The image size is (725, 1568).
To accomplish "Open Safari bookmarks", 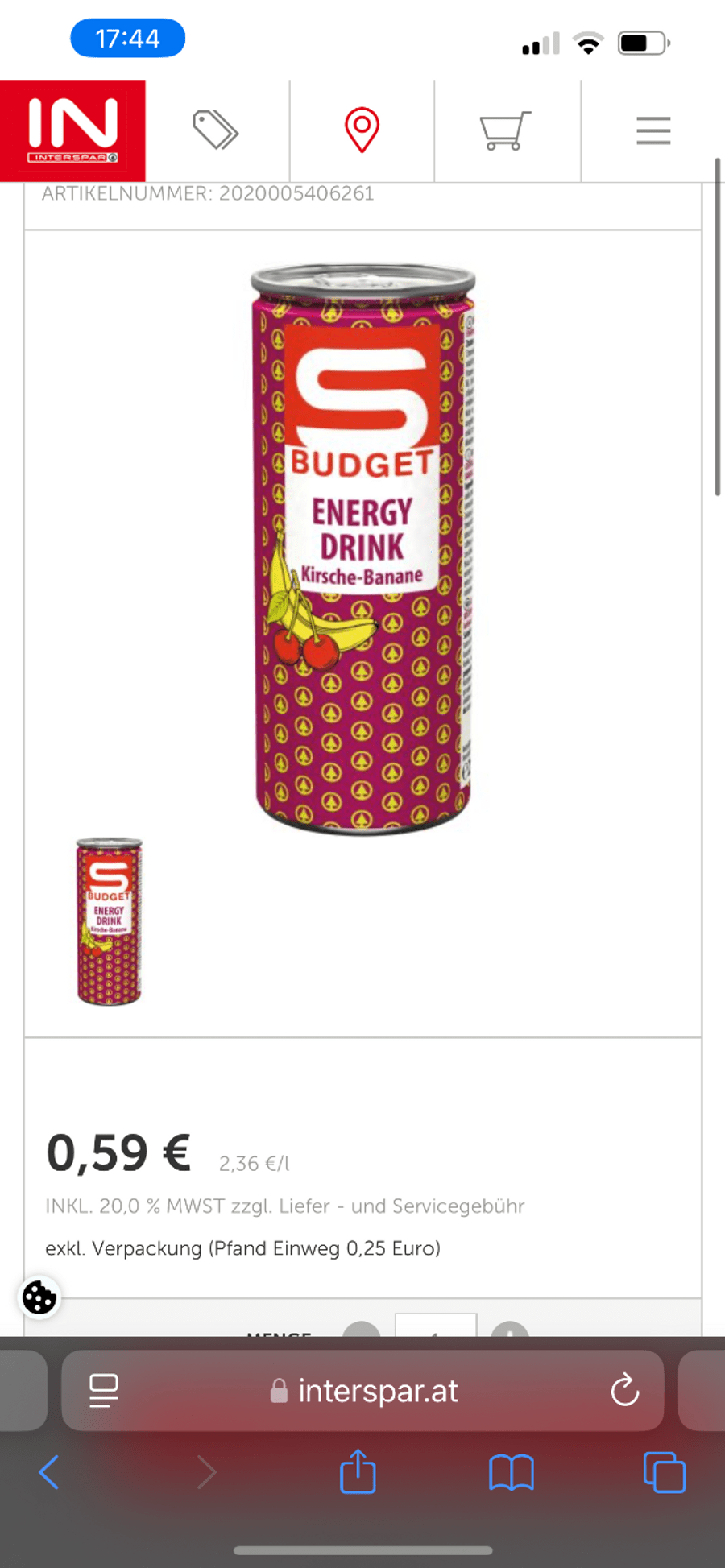I will [511, 1473].
